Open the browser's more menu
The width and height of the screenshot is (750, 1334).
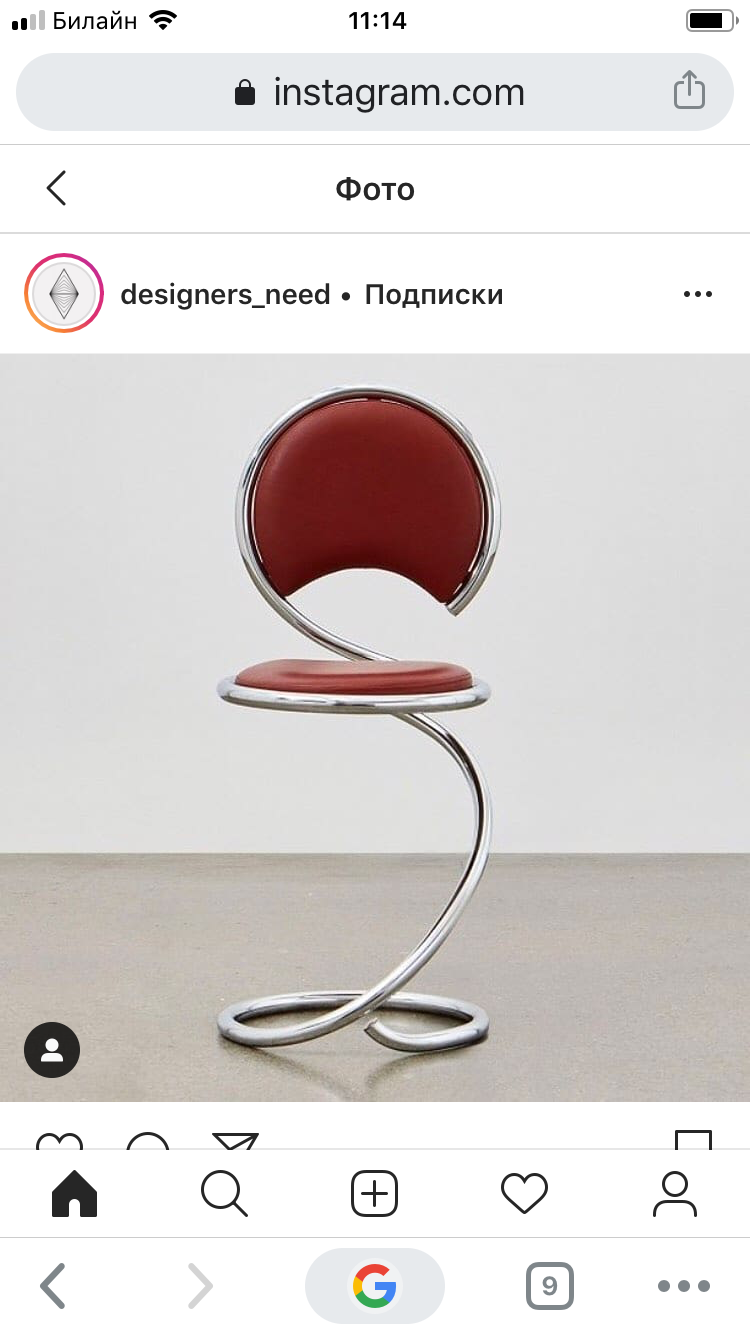[x=684, y=1286]
